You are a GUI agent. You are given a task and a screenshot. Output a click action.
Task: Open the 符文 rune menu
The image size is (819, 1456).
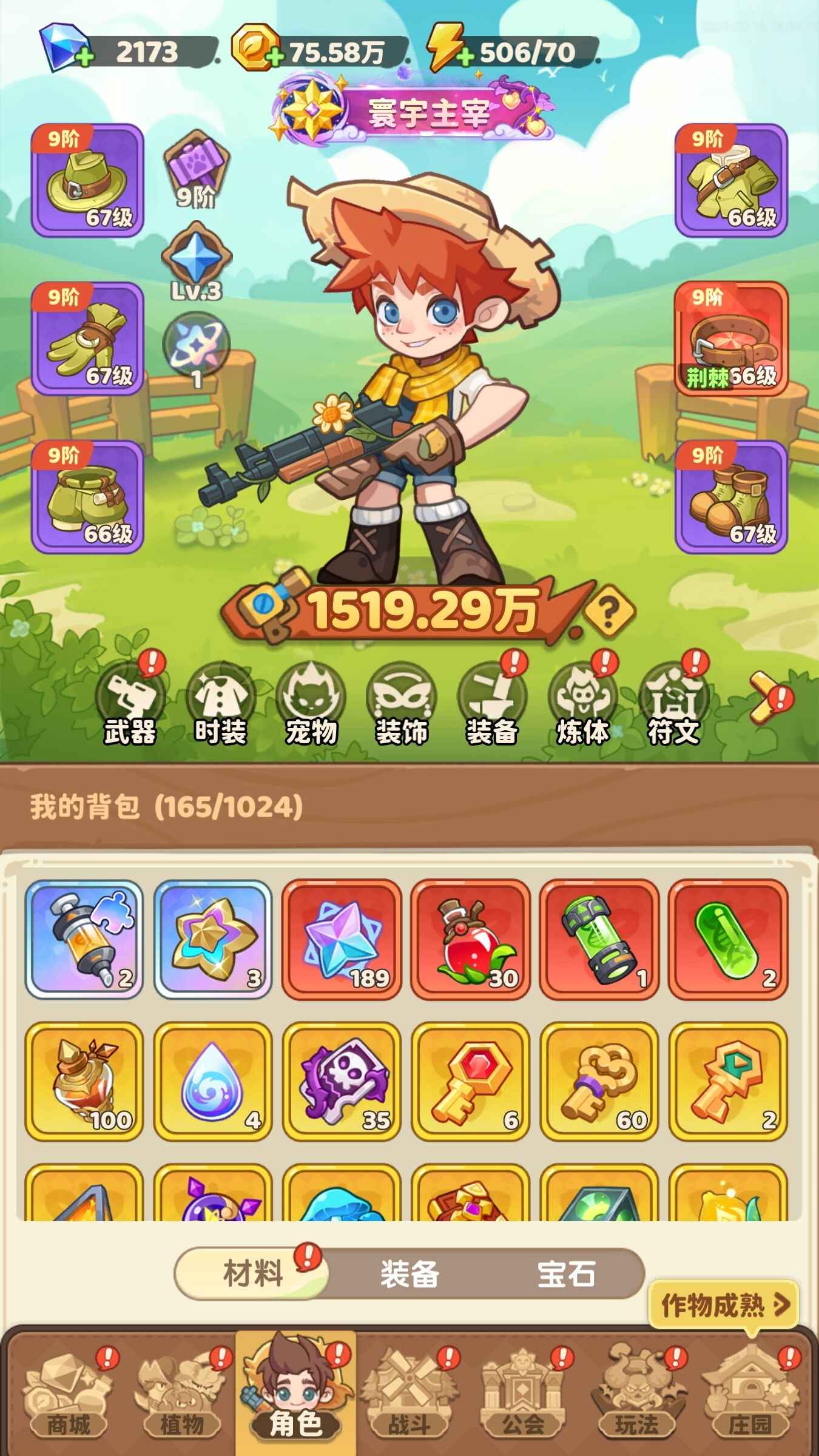(673, 704)
